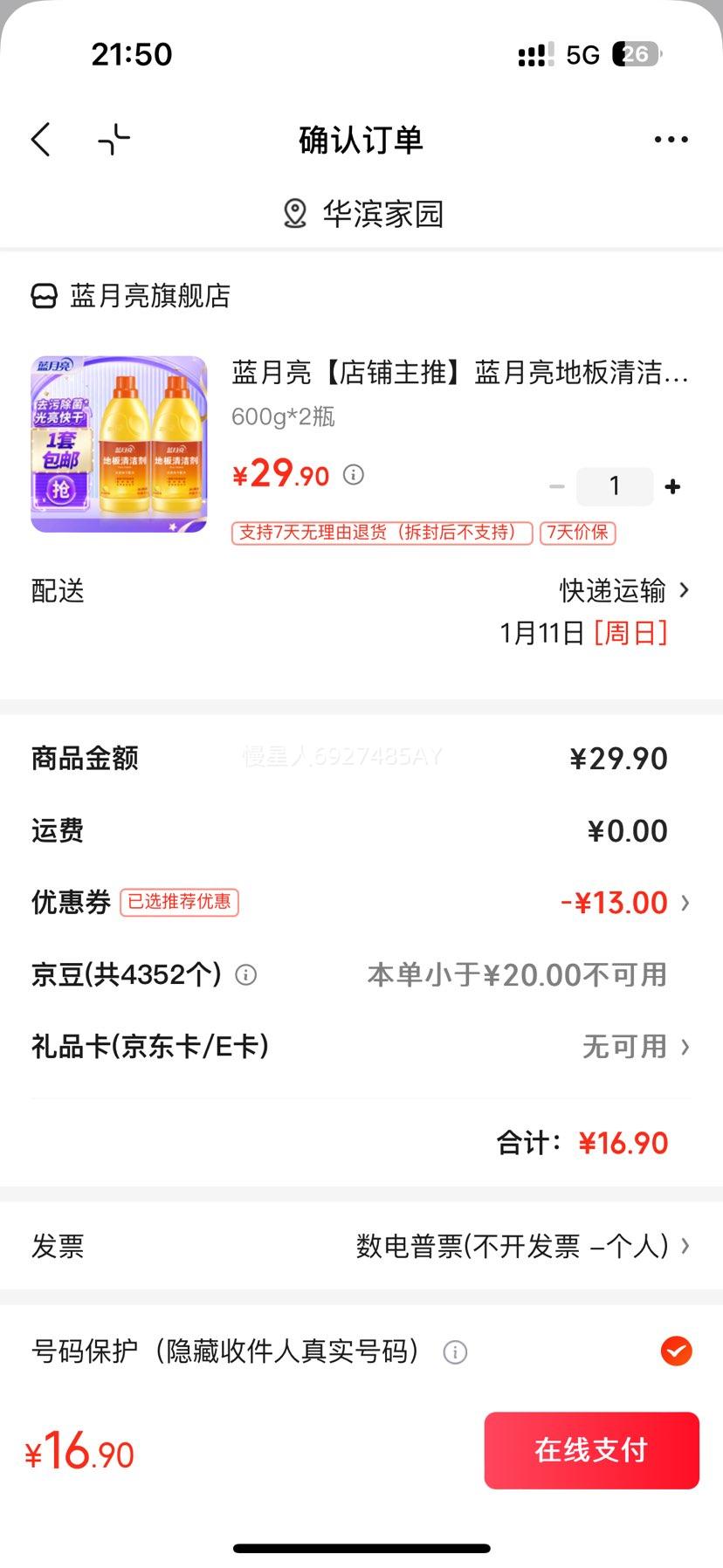Tap the location pin next to 华滨家园
Image resolution: width=723 pixels, height=1568 pixels.
(294, 213)
